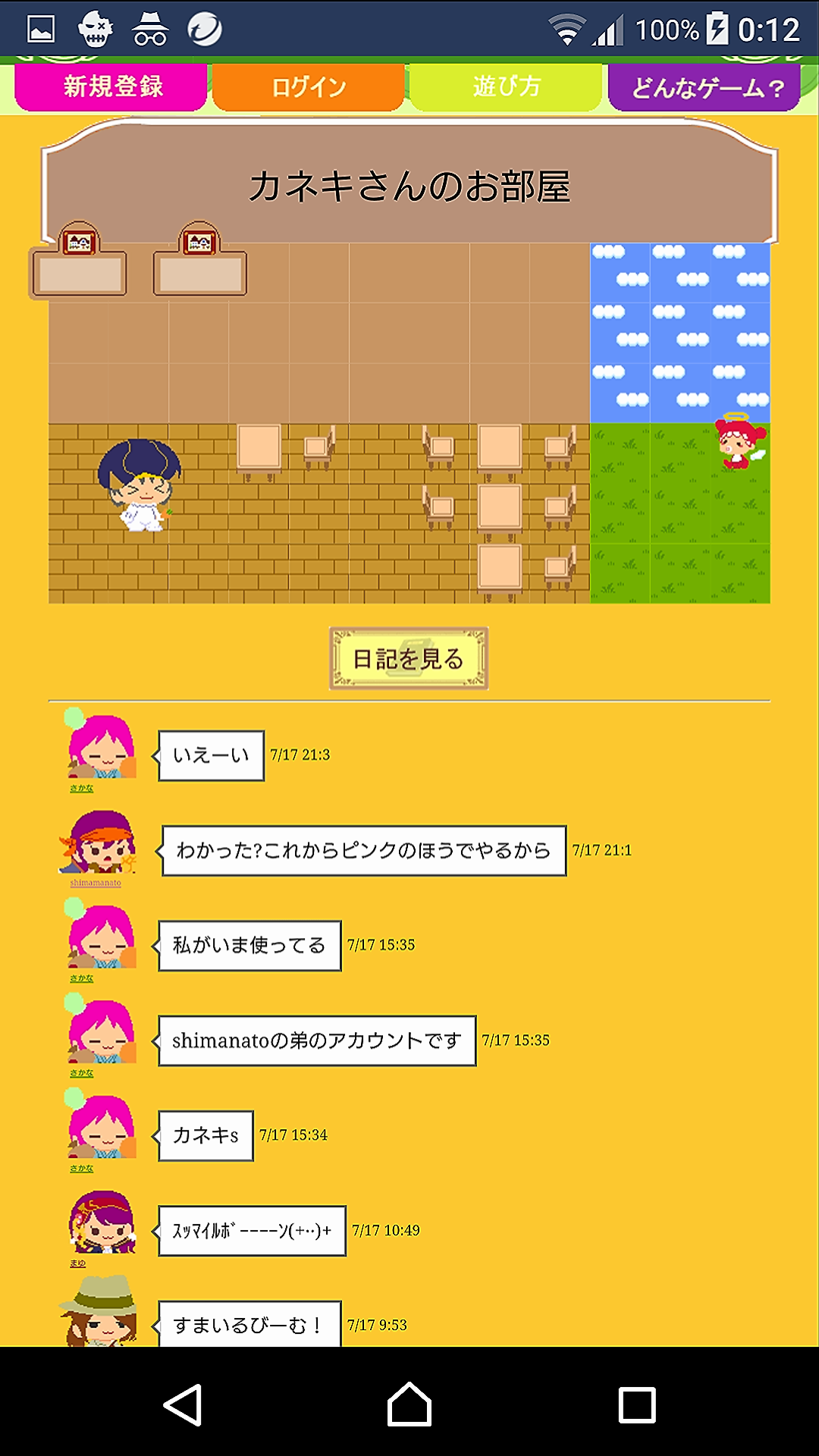
Task: Go back with the system back button
Action: point(183,1405)
